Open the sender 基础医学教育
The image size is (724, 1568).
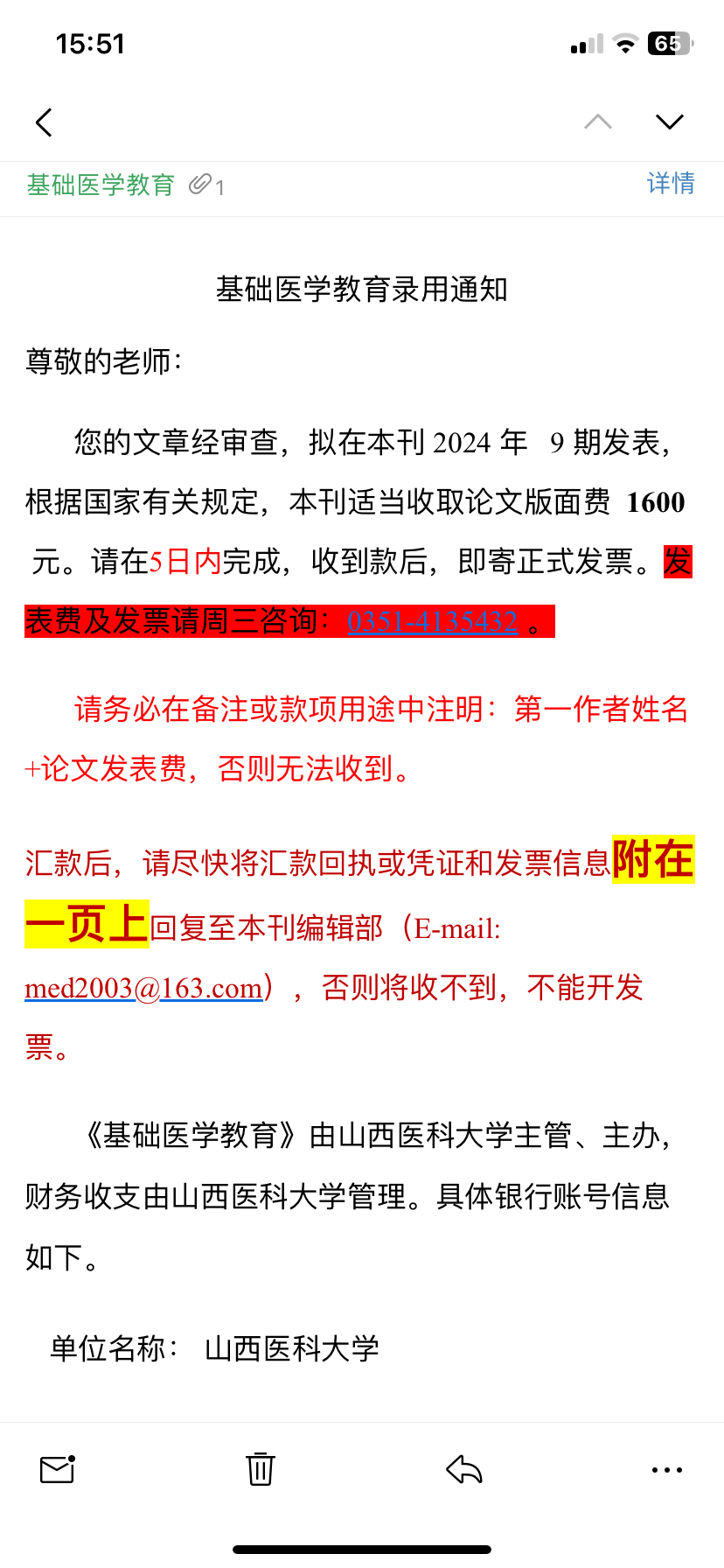pyautogui.click(x=101, y=185)
